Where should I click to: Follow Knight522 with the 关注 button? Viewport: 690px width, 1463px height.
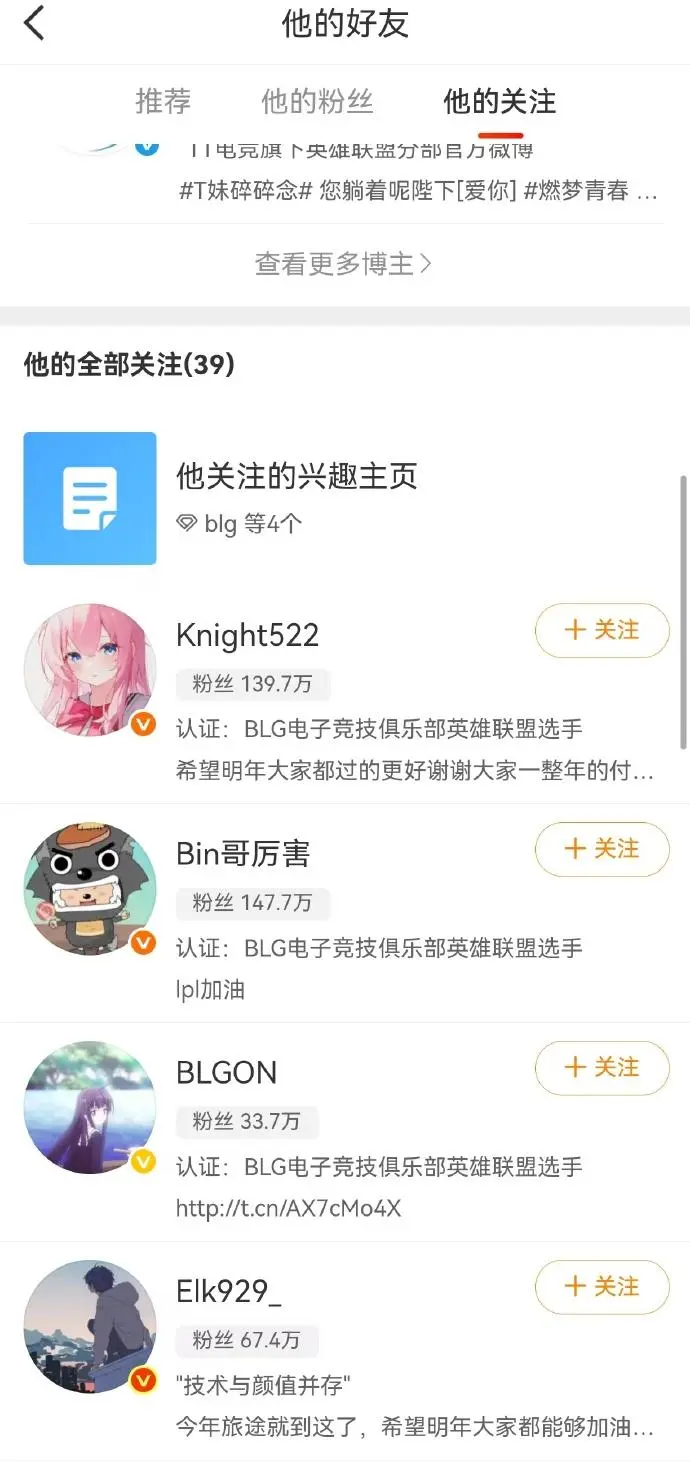click(602, 630)
